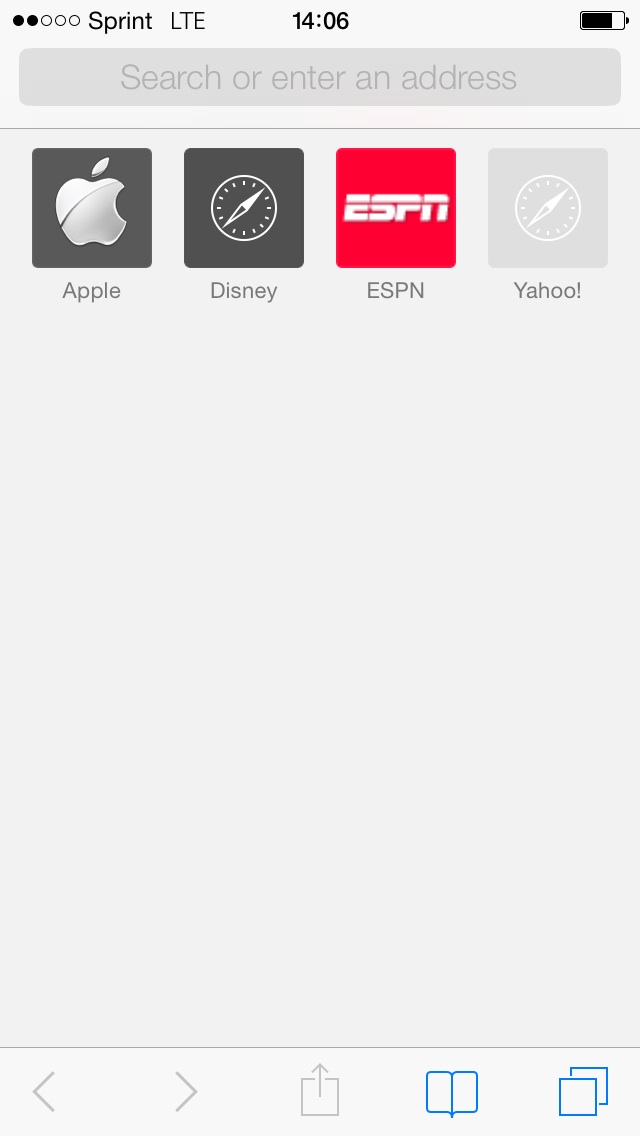
Task: Open the bookmarks book icon
Action: tap(452, 1092)
